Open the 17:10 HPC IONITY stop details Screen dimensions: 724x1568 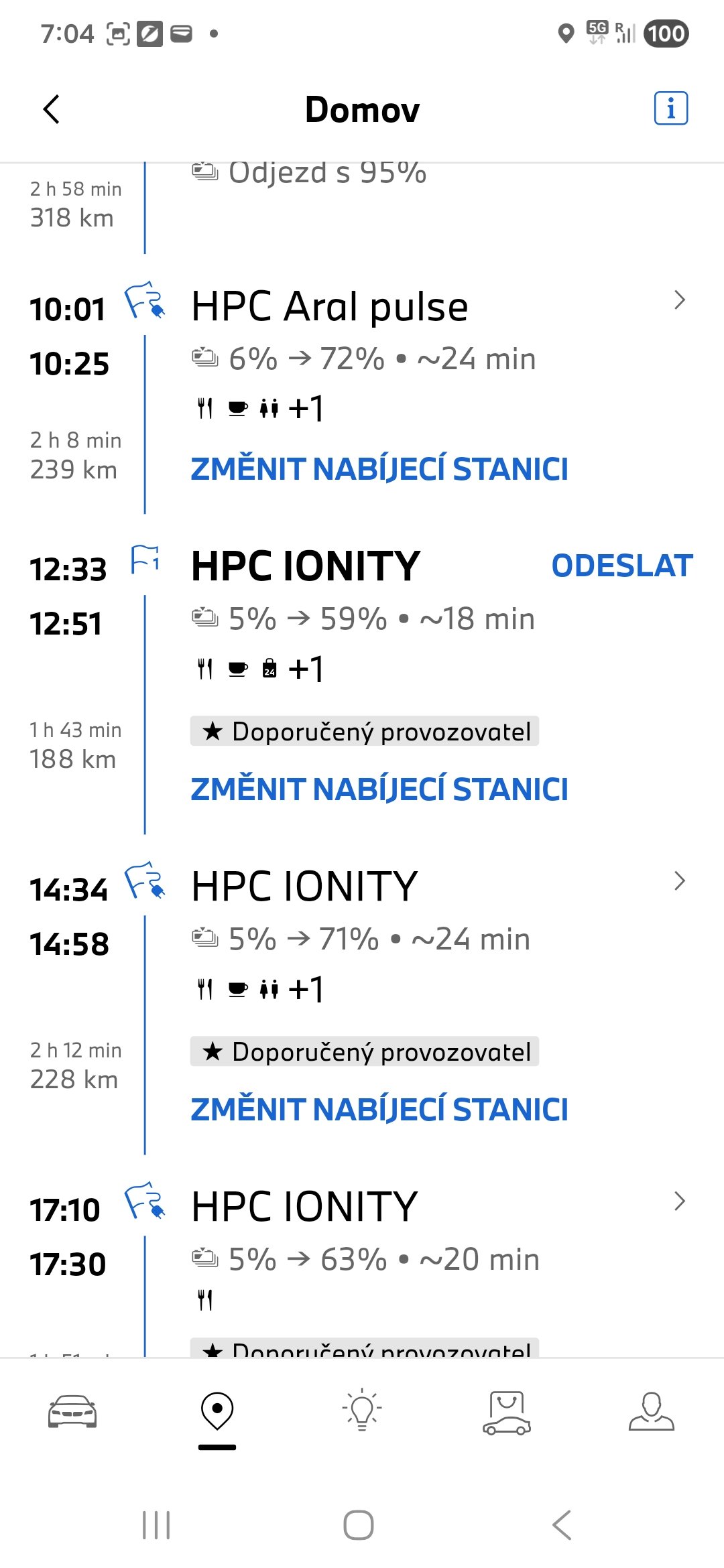[678, 1201]
